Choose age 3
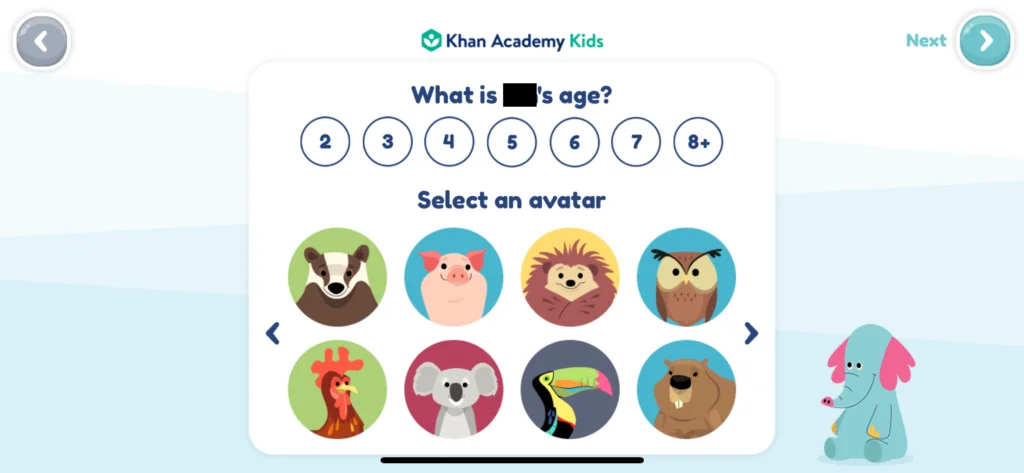 tap(387, 142)
